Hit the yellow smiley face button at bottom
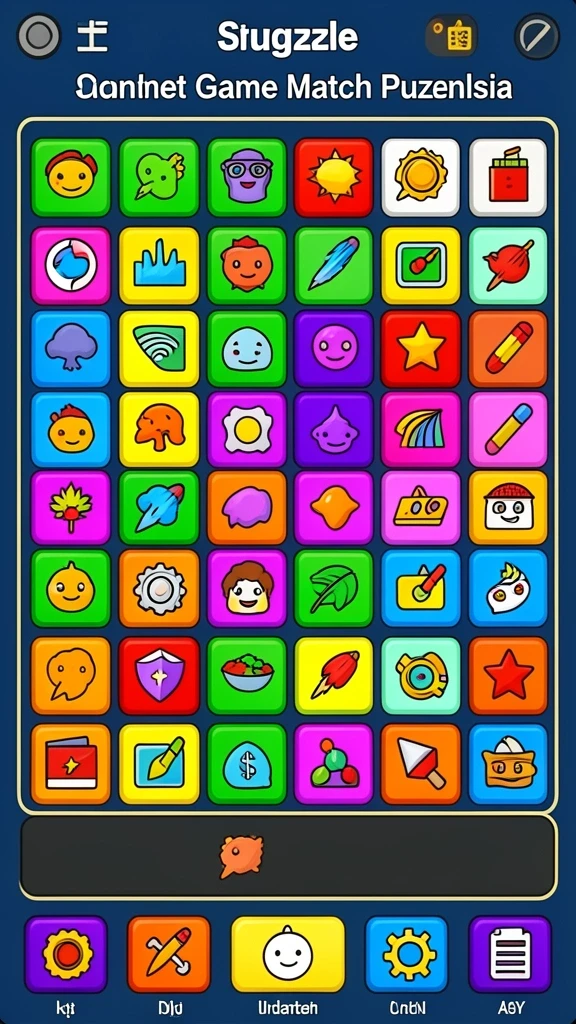This screenshot has width=576, height=1024. point(288,954)
